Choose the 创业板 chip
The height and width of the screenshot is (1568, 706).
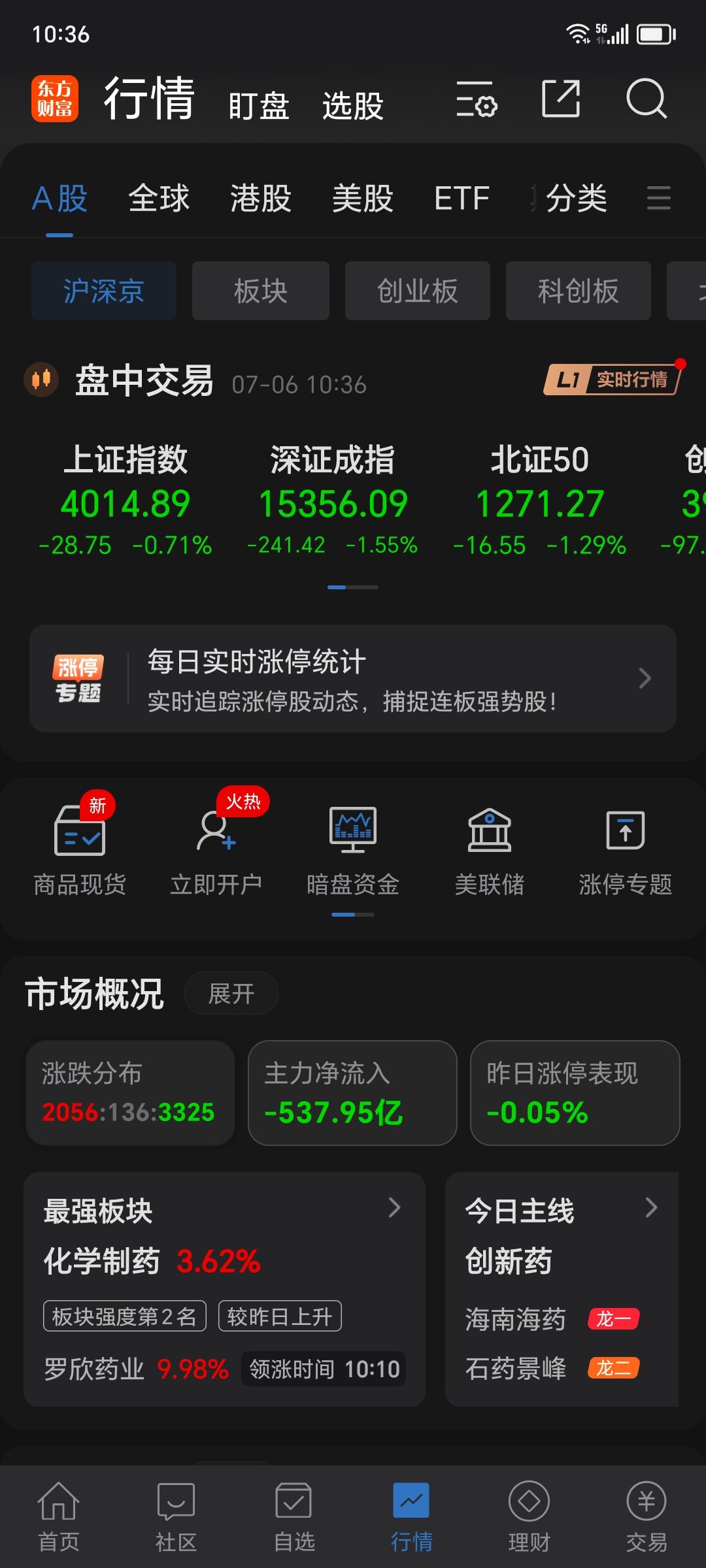click(x=418, y=291)
